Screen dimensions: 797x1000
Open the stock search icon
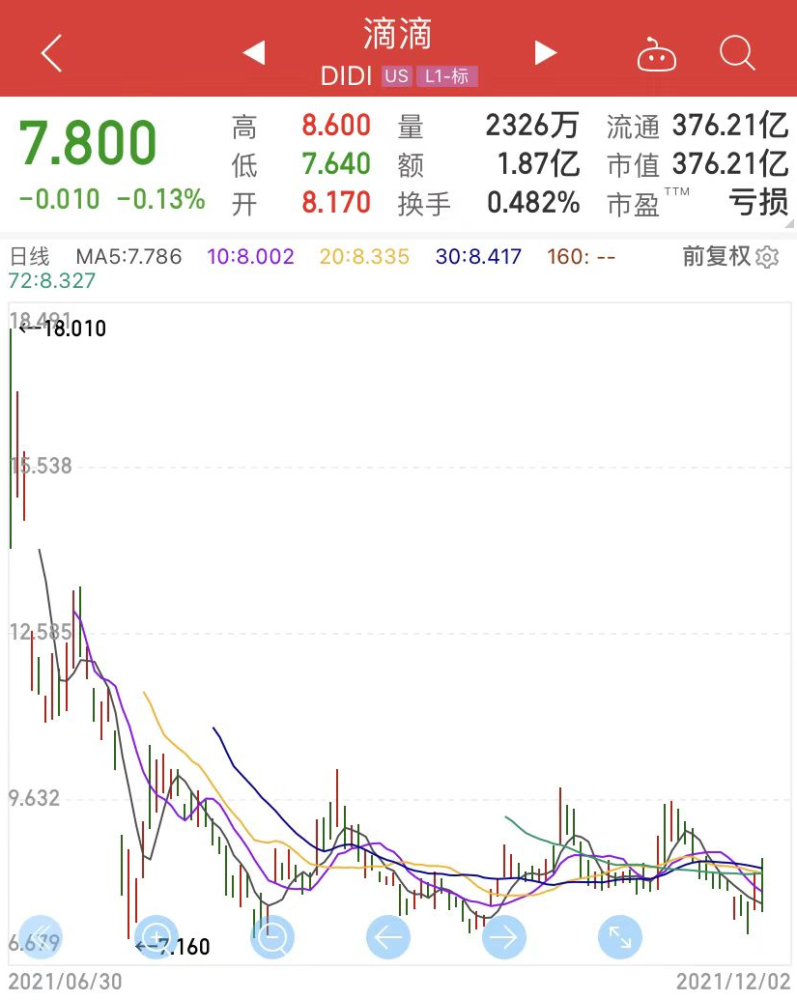(x=736, y=55)
